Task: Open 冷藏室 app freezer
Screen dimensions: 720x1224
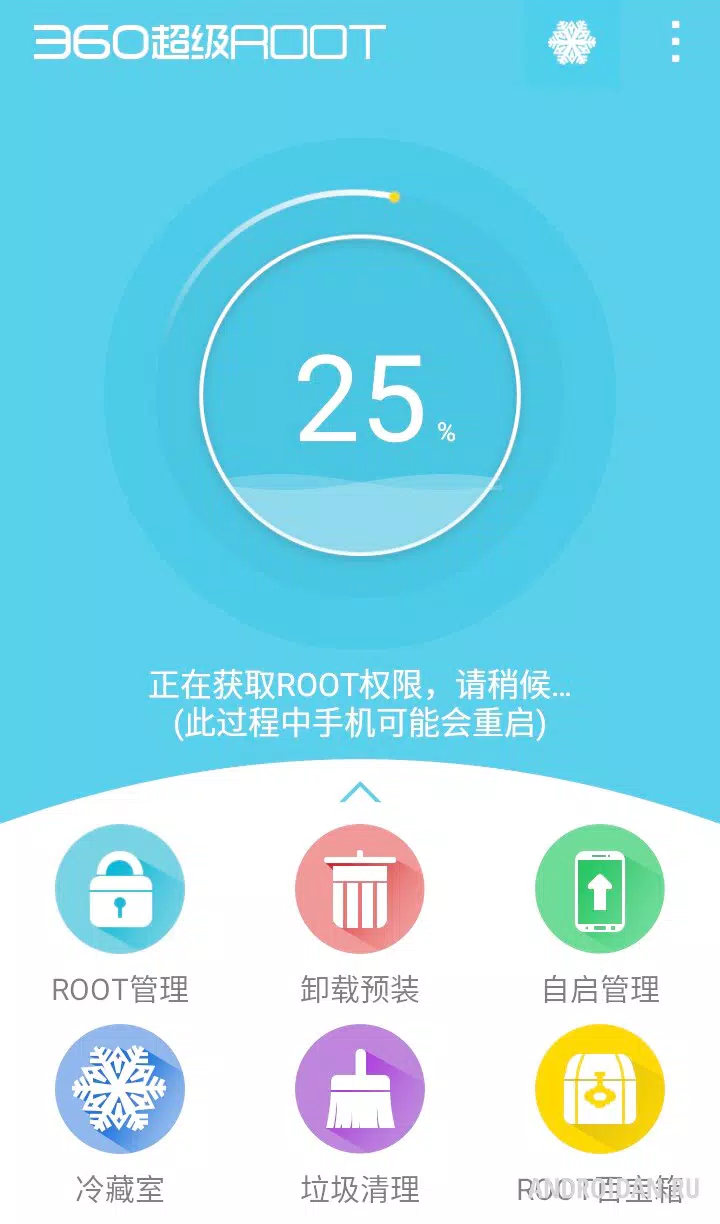Action: tap(120, 1090)
